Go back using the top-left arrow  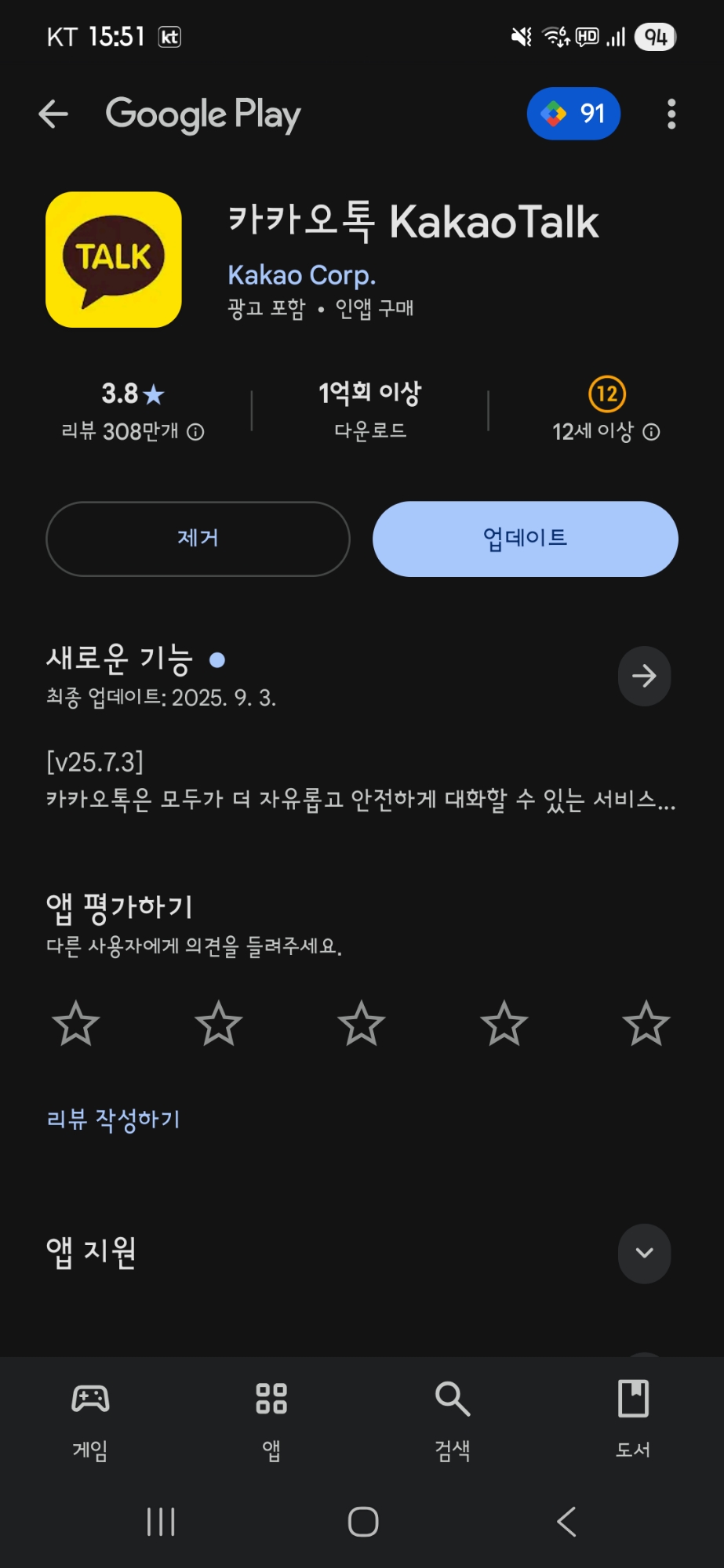tap(53, 114)
